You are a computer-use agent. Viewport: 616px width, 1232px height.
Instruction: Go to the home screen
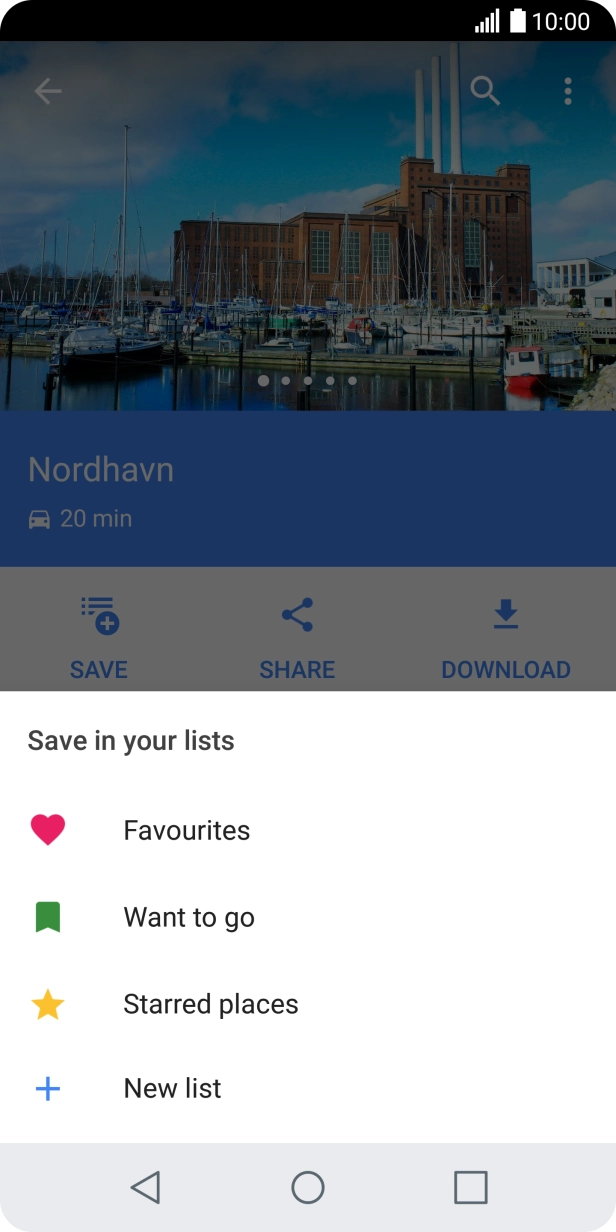pos(308,1187)
